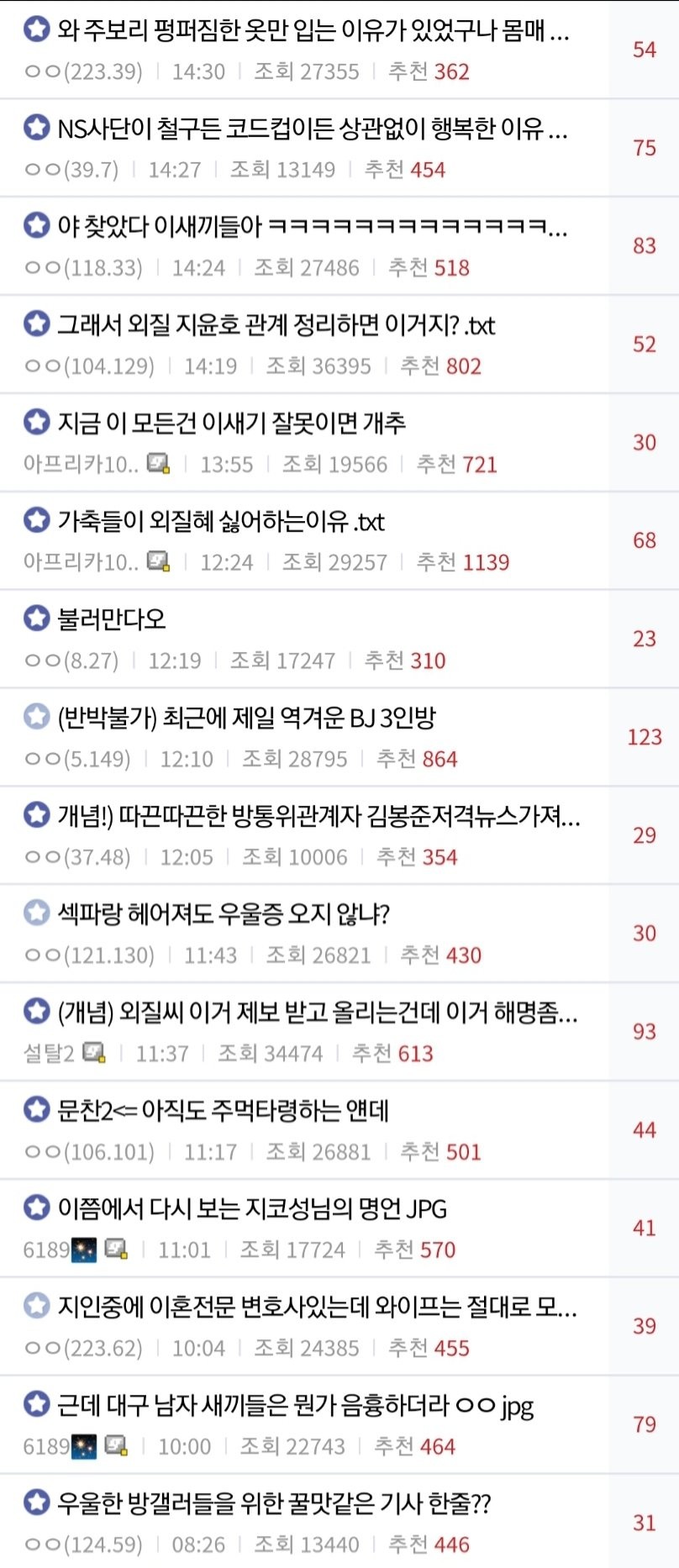This screenshot has height=1568, width=679.
Task: View the 93 comments on the 외질씨 제보 post
Action: click(x=645, y=1031)
